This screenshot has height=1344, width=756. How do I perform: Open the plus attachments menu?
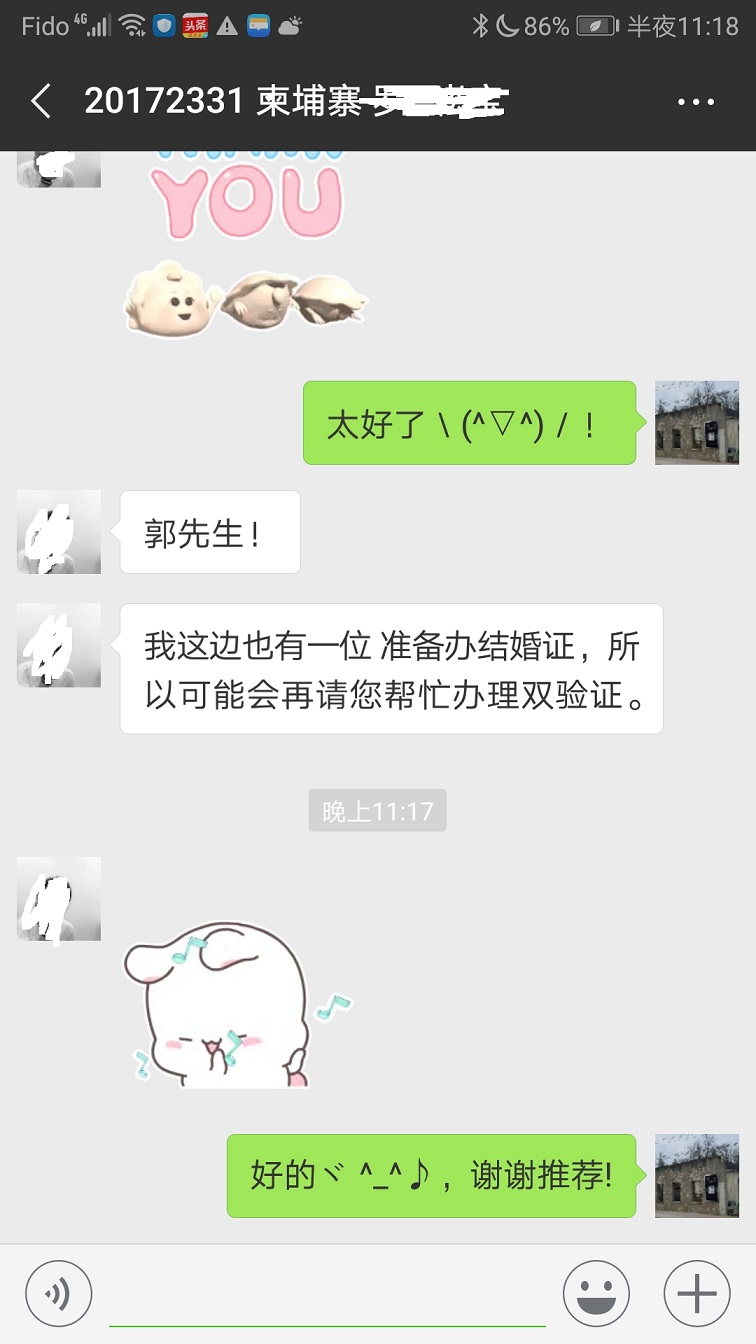pyautogui.click(x=697, y=1294)
